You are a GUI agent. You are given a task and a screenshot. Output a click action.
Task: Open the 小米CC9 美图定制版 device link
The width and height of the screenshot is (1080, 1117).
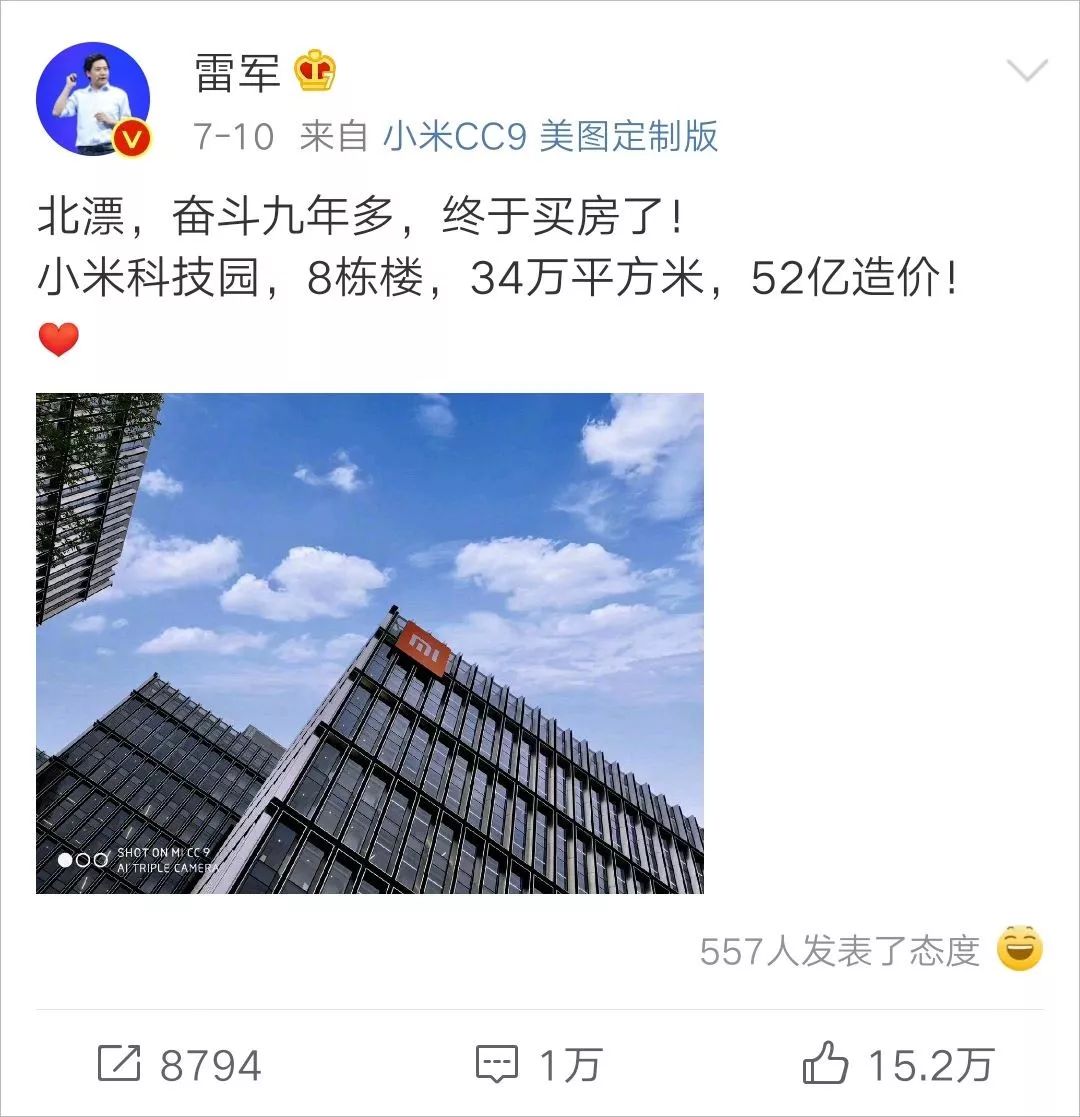click(551, 138)
